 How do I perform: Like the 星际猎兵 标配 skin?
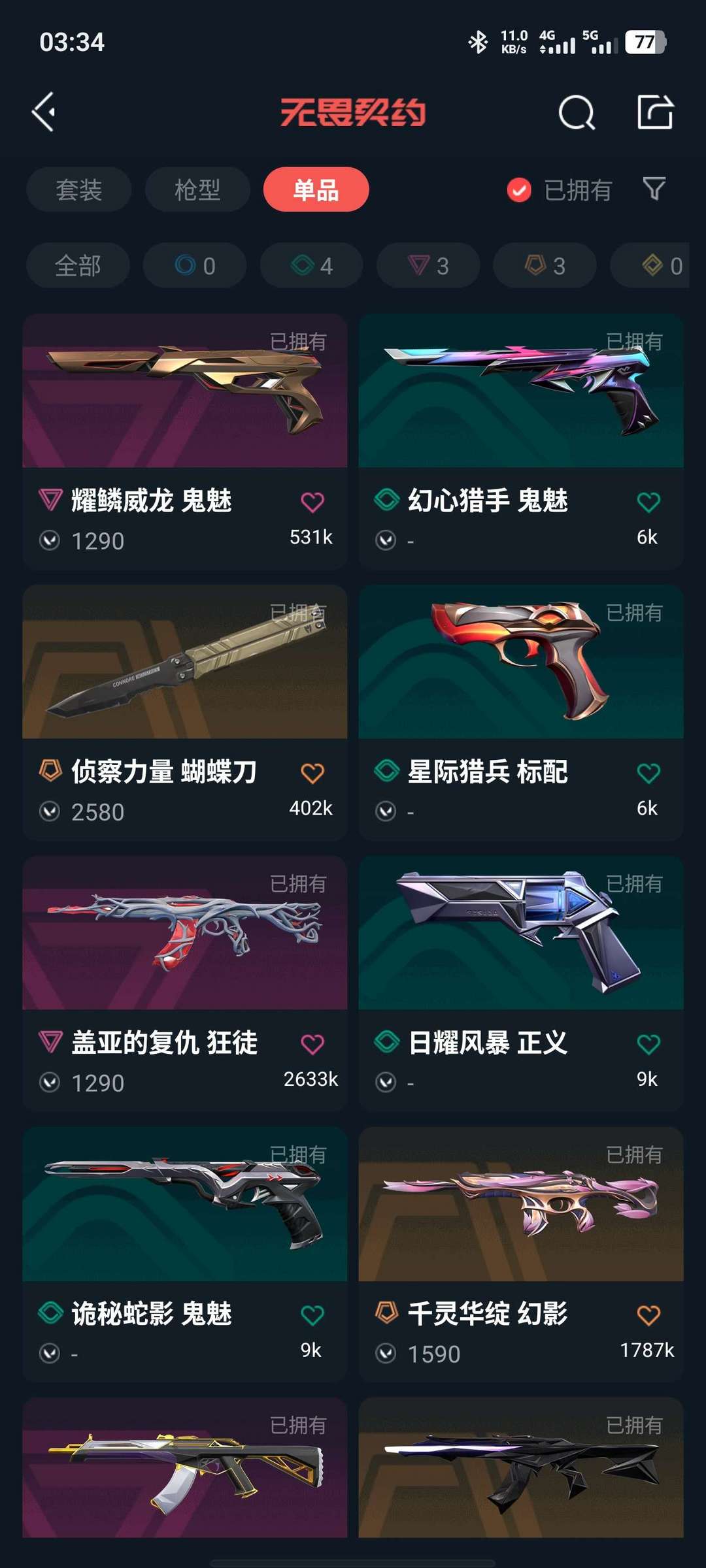coord(648,774)
